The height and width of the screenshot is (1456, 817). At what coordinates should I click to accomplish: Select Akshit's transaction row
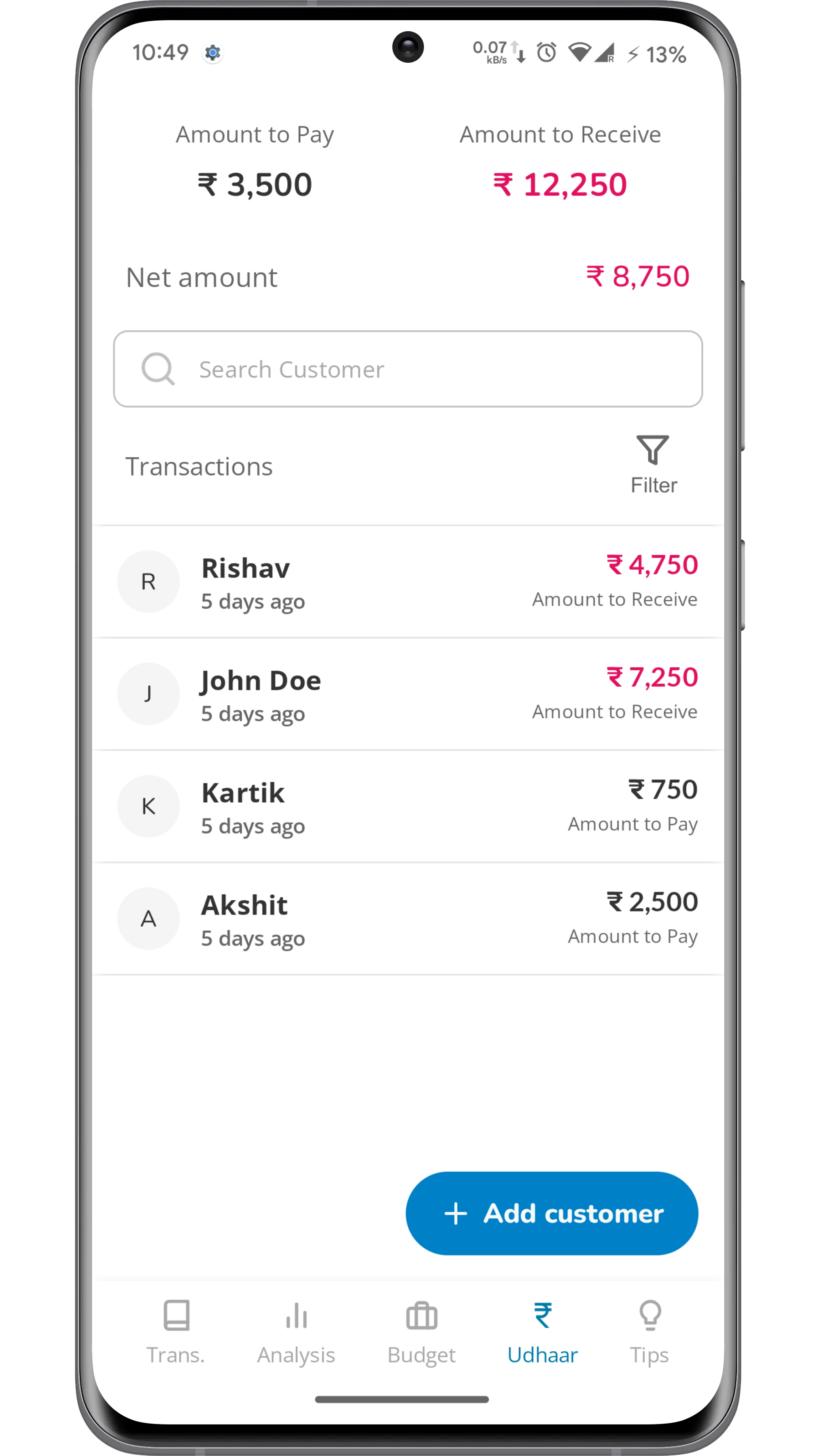point(407,918)
